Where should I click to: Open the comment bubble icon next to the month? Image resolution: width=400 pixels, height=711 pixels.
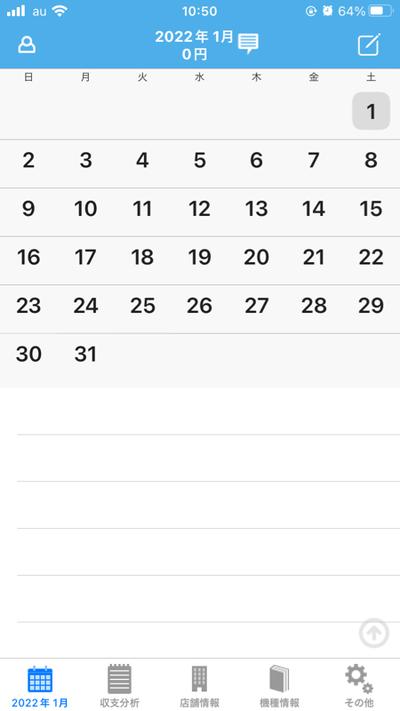[x=248, y=44]
